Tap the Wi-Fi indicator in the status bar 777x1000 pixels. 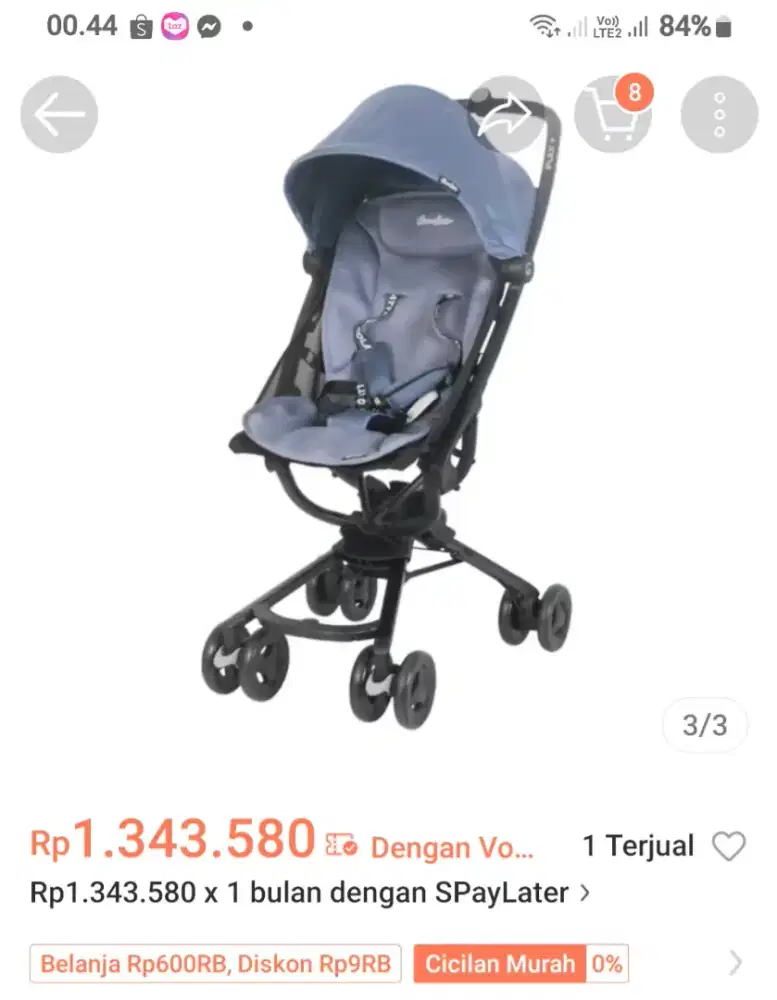(x=544, y=25)
